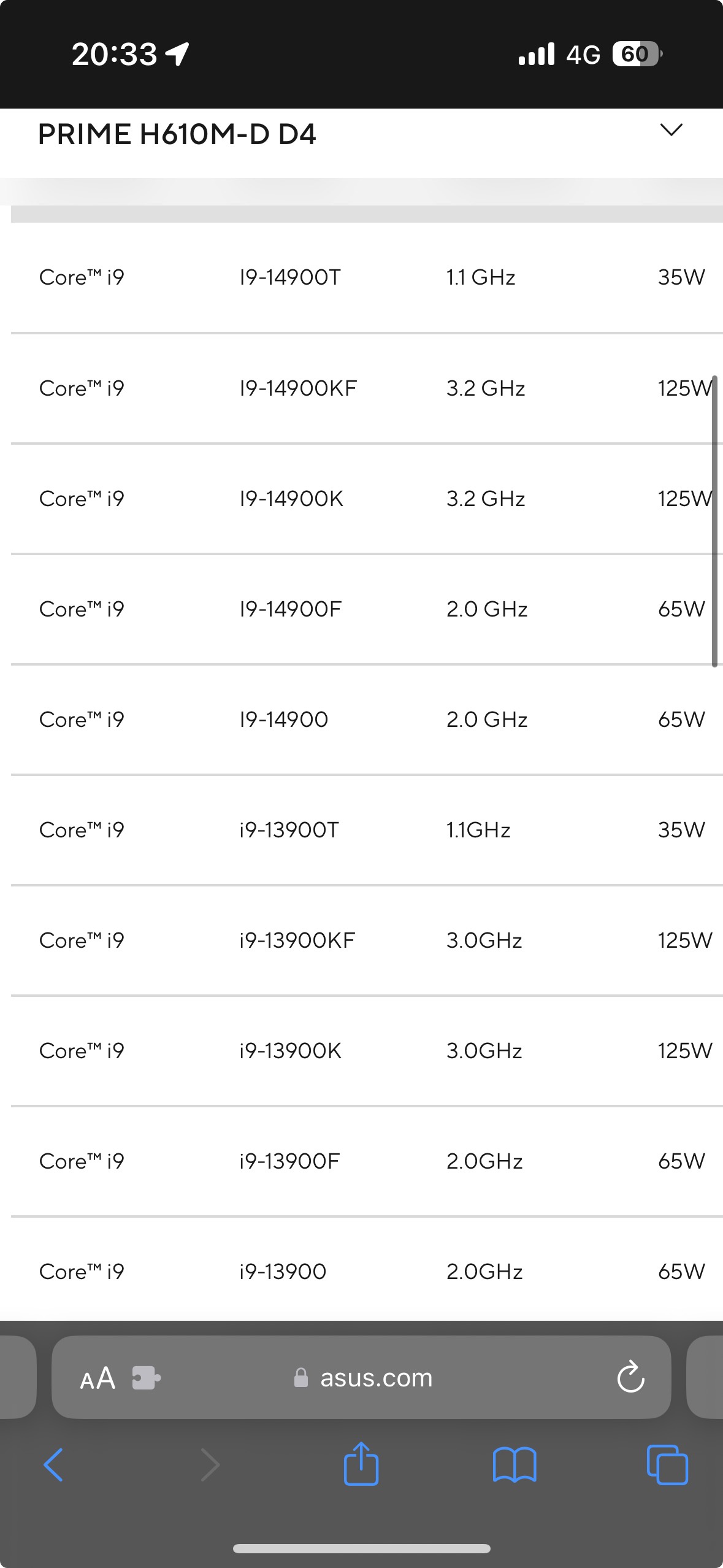Go back to the previous page
The height and width of the screenshot is (1568, 723).
click(x=53, y=1465)
